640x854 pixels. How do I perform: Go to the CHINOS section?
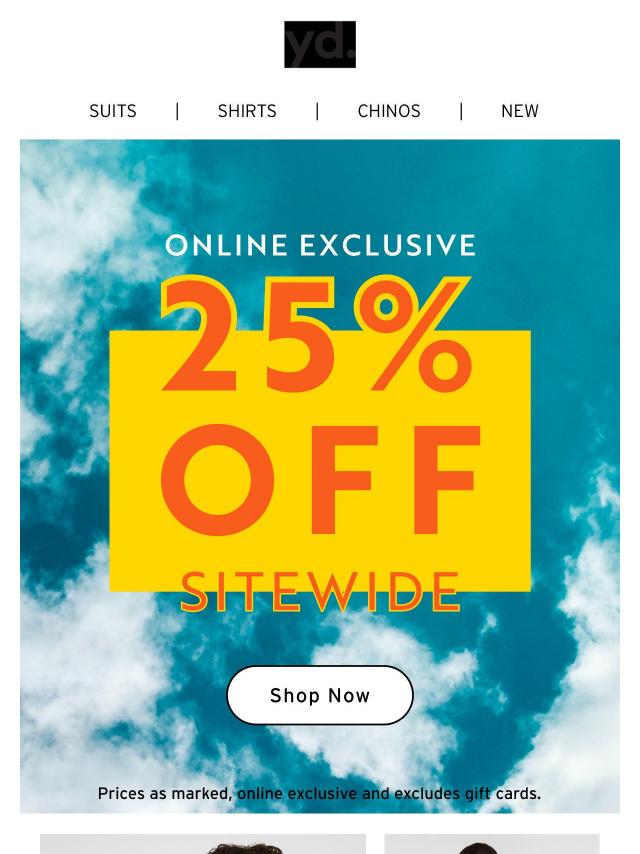click(389, 112)
